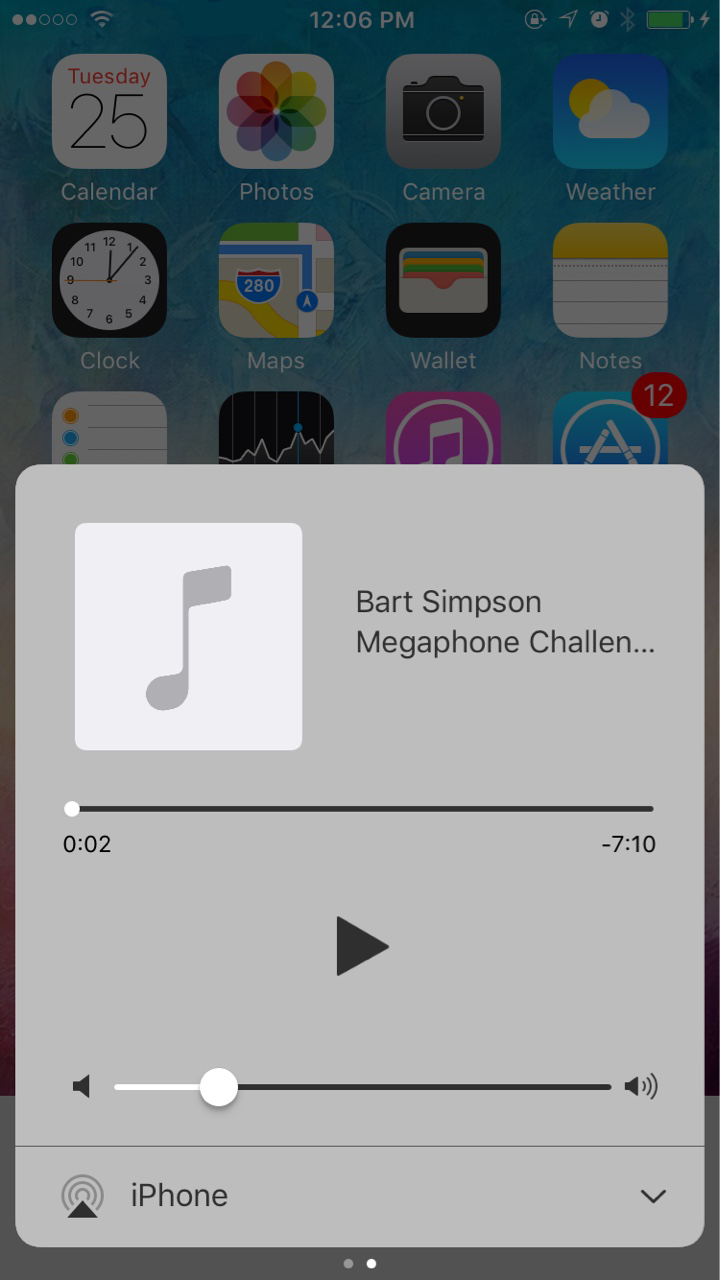Tap the volume slider knob
This screenshot has height=1280, width=720.
tap(218, 1087)
